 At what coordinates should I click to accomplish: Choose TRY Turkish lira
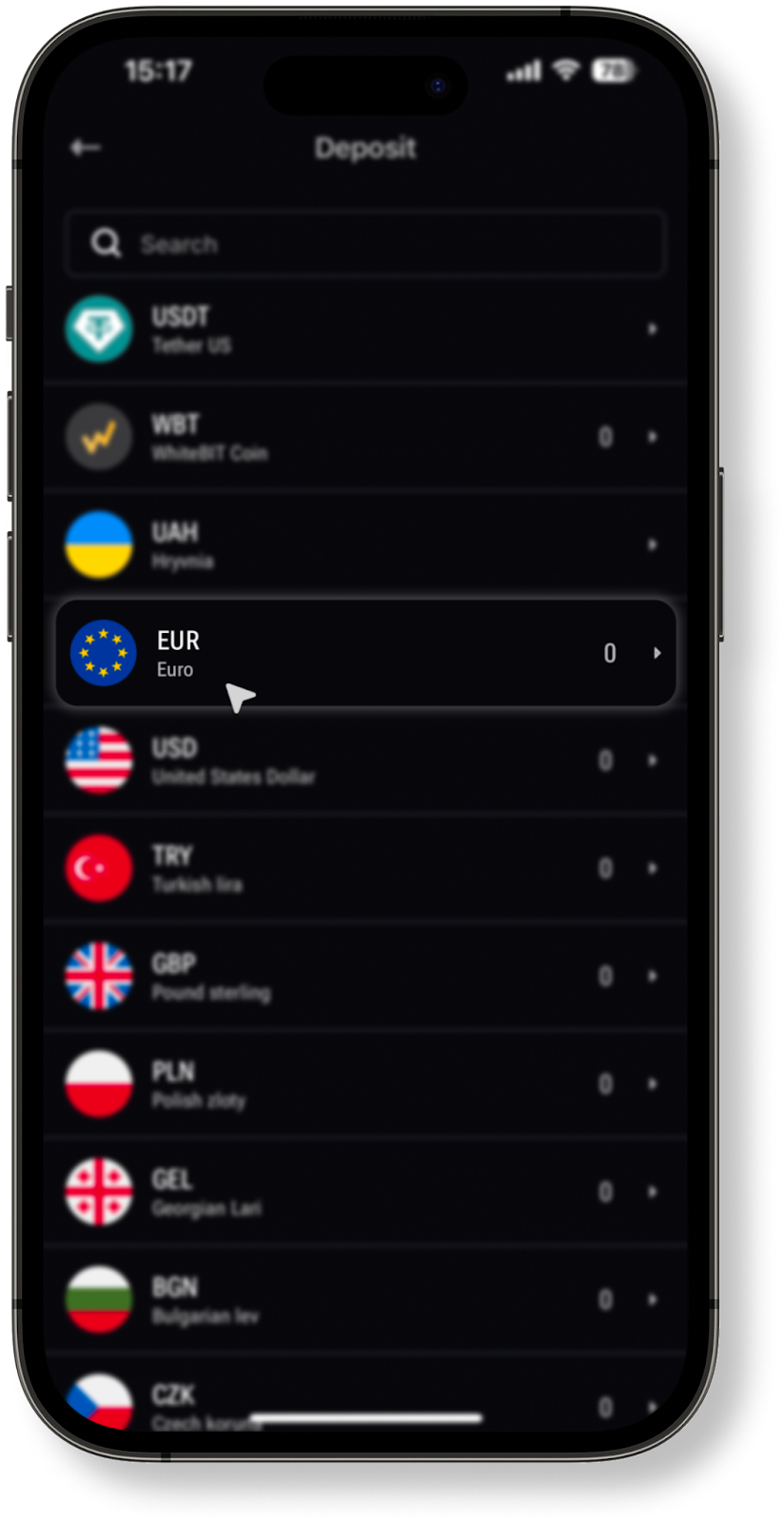tap(365, 868)
